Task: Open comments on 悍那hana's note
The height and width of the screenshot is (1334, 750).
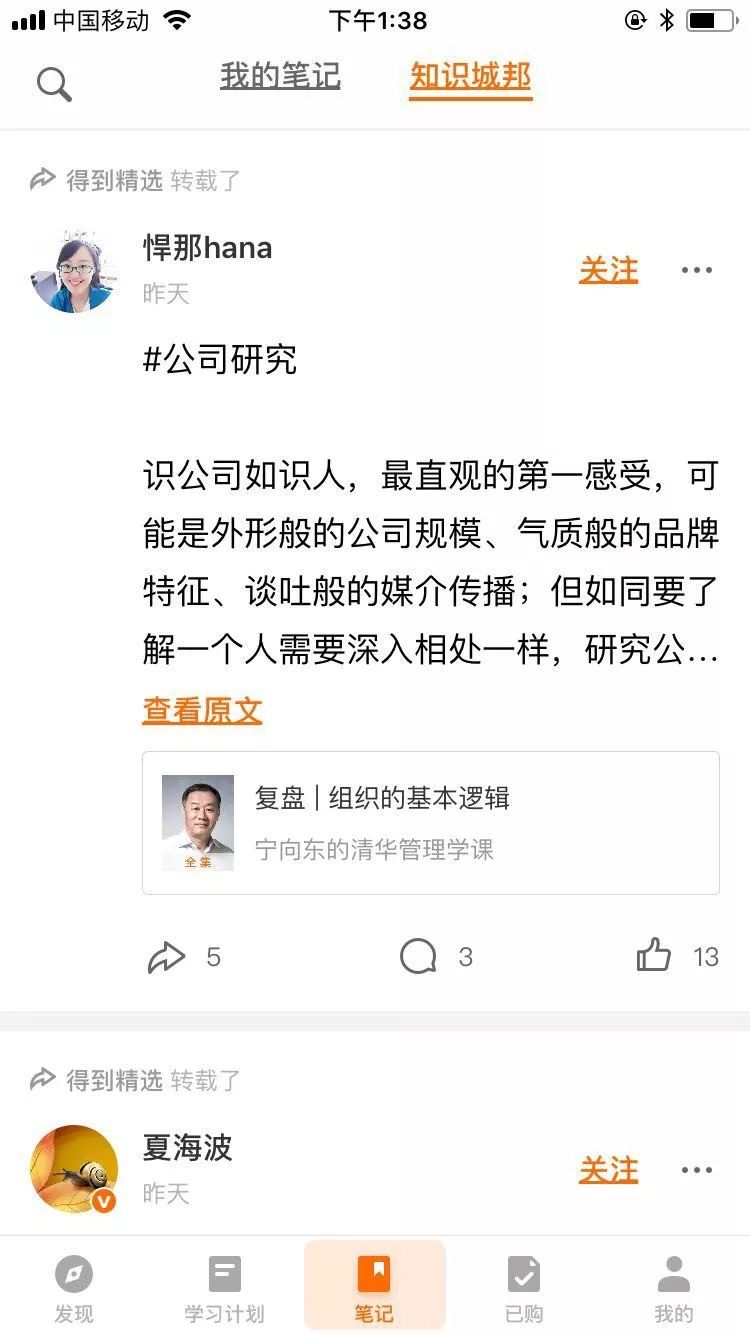Action: pyautogui.click(x=418, y=957)
